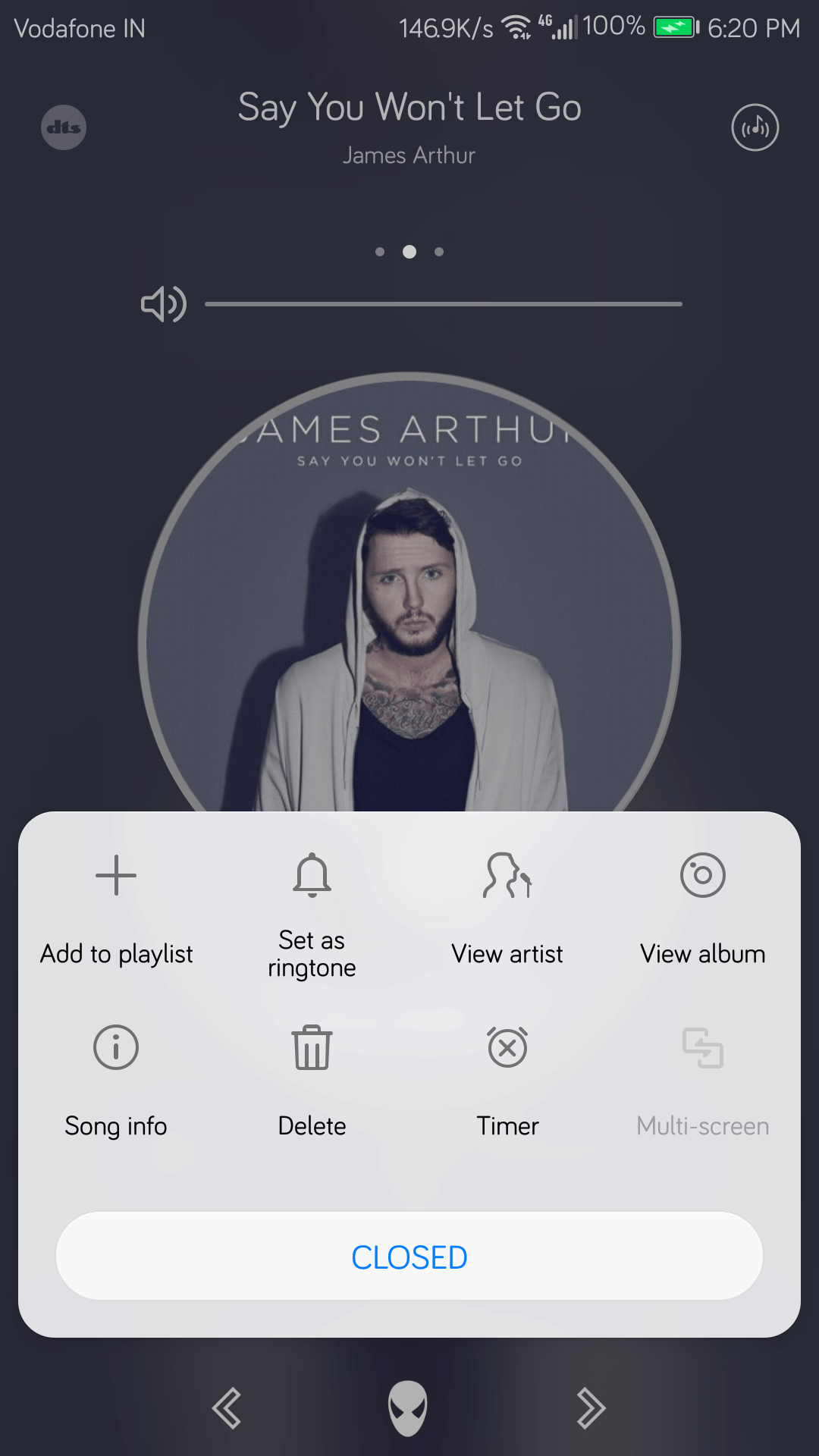Viewport: 819px width, 1456px height.
Task: Open the DTS sound settings icon
Action: pos(64,127)
